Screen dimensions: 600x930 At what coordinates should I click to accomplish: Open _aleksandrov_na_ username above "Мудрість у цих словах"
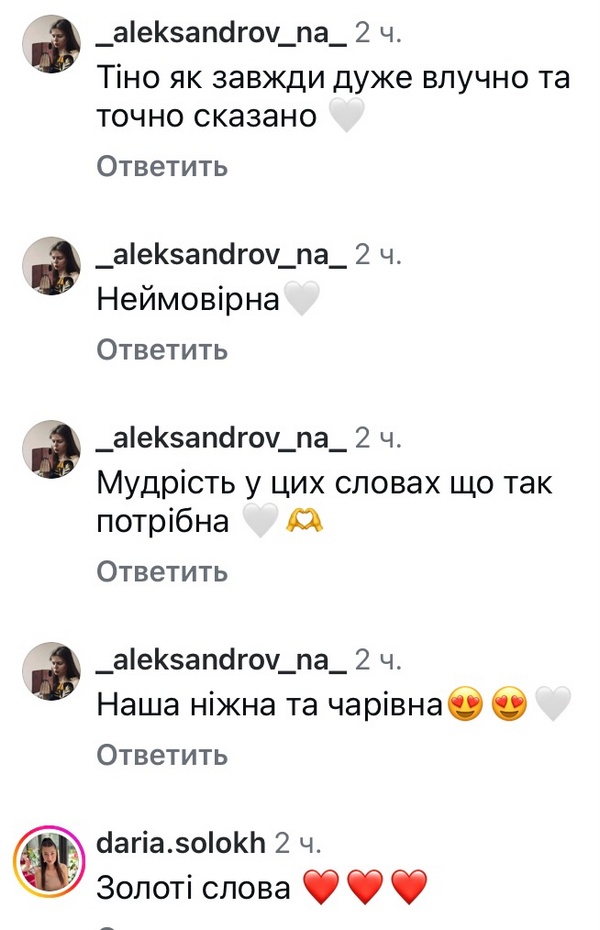[x=221, y=439]
